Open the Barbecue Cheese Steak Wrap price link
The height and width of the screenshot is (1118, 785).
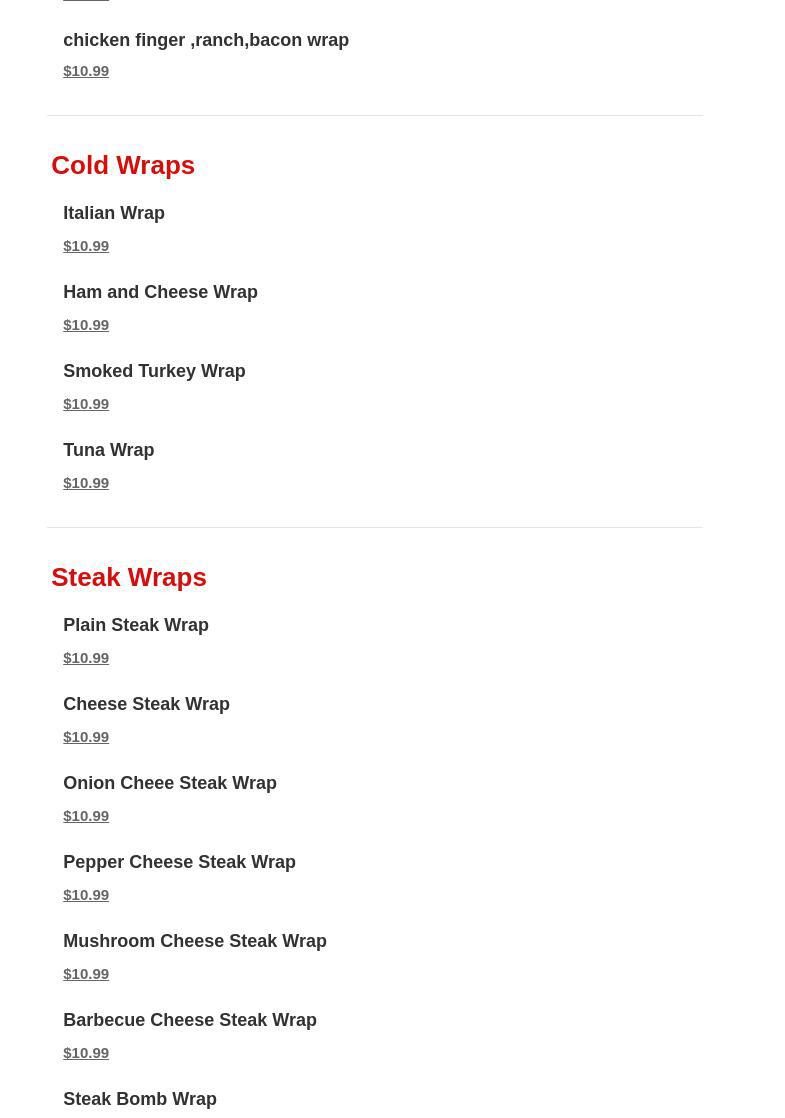tap(86, 1053)
